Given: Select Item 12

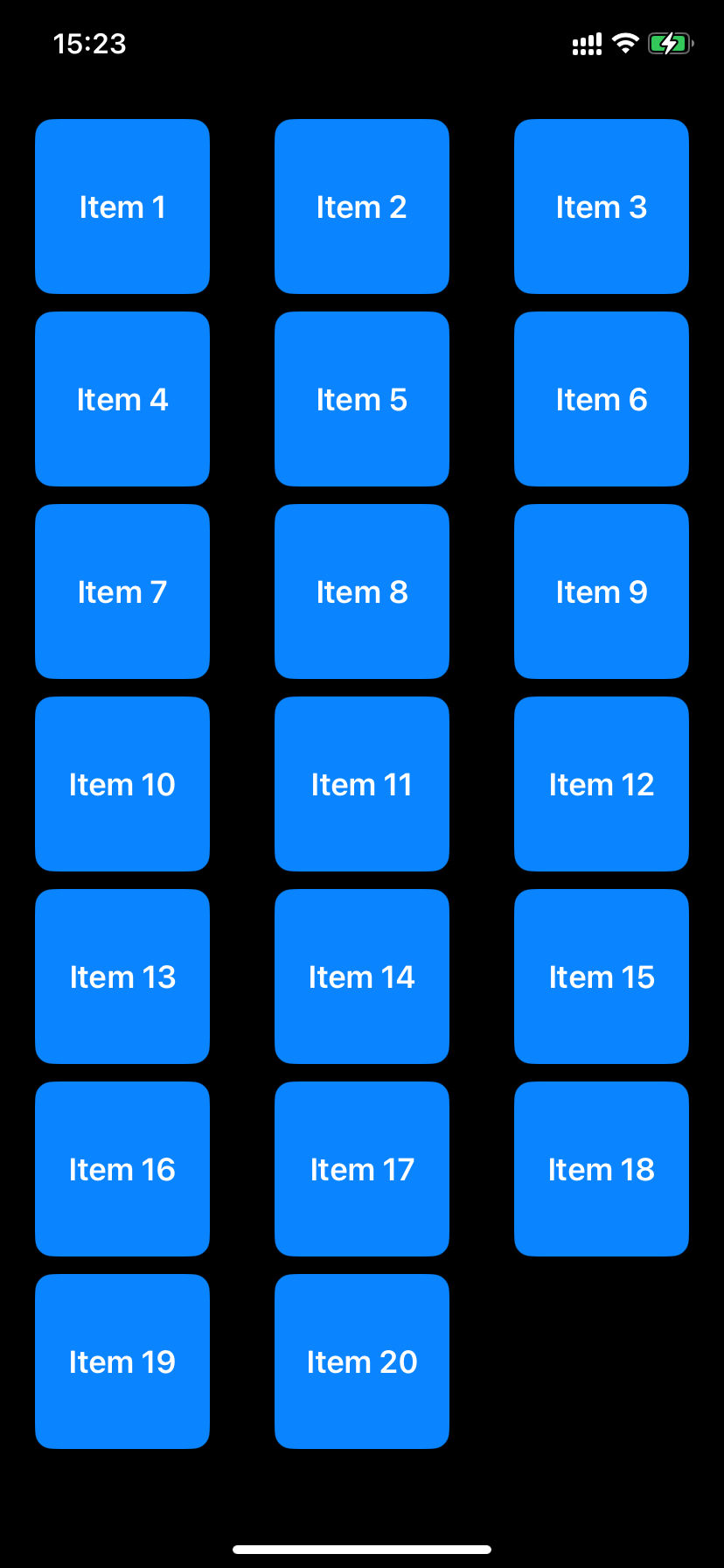Looking at the screenshot, I should (602, 784).
